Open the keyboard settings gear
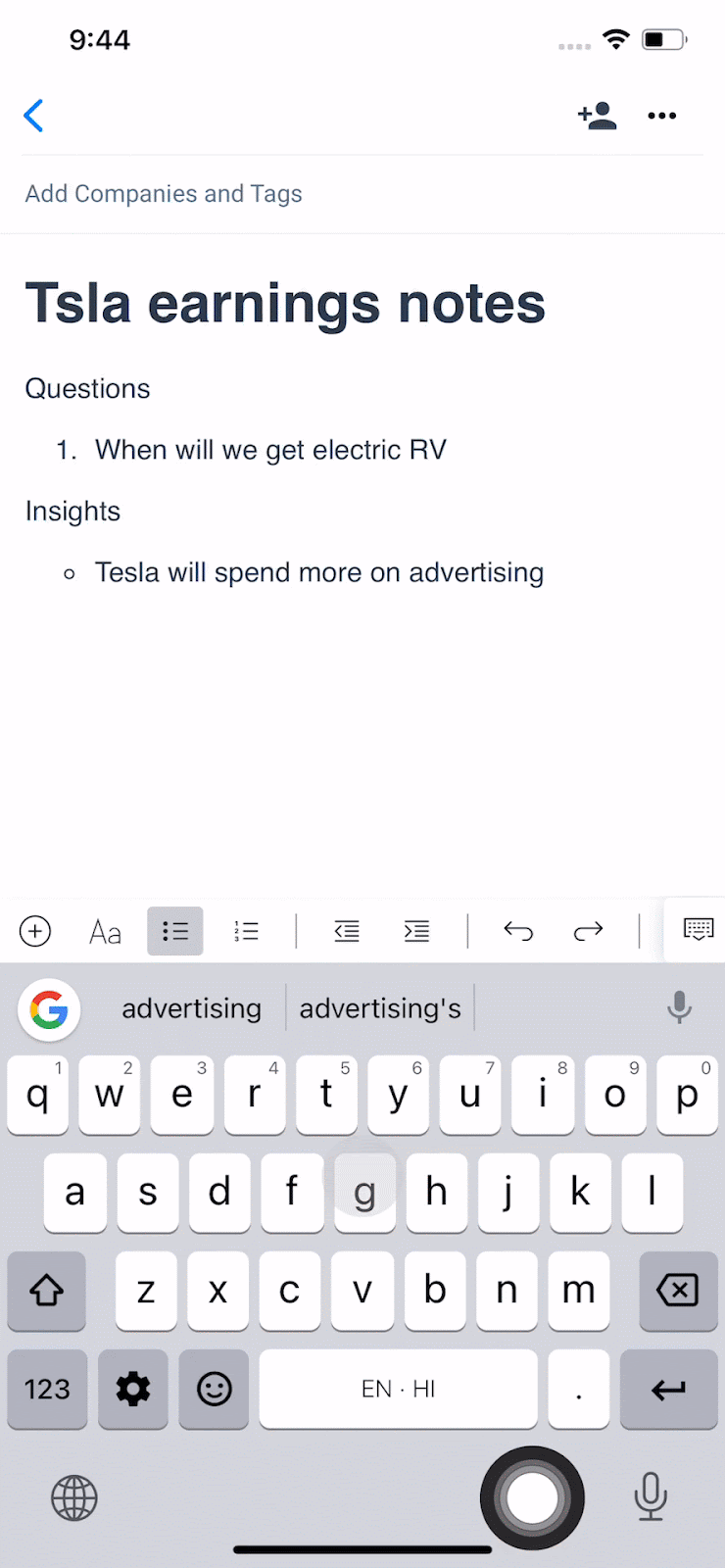 (x=133, y=1389)
